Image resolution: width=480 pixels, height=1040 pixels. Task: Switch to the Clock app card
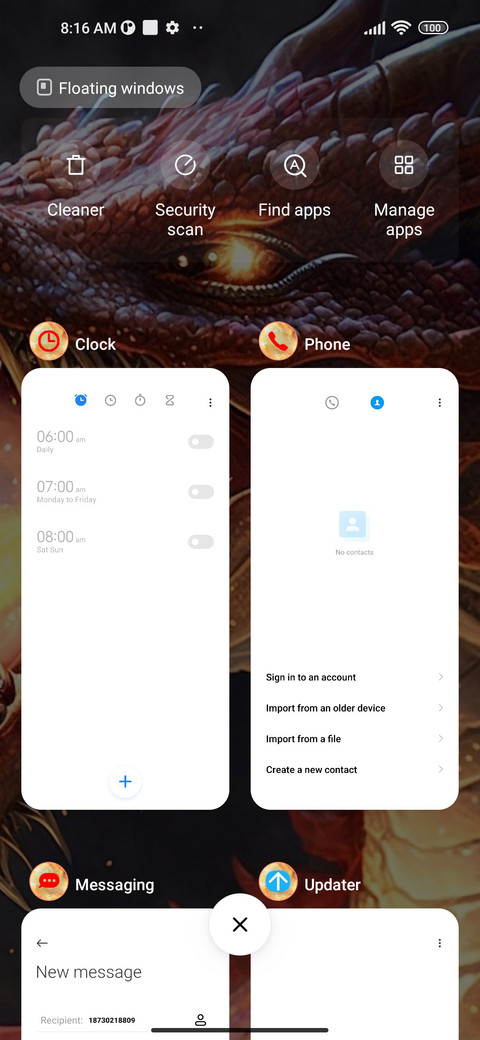[x=125, y=588]
